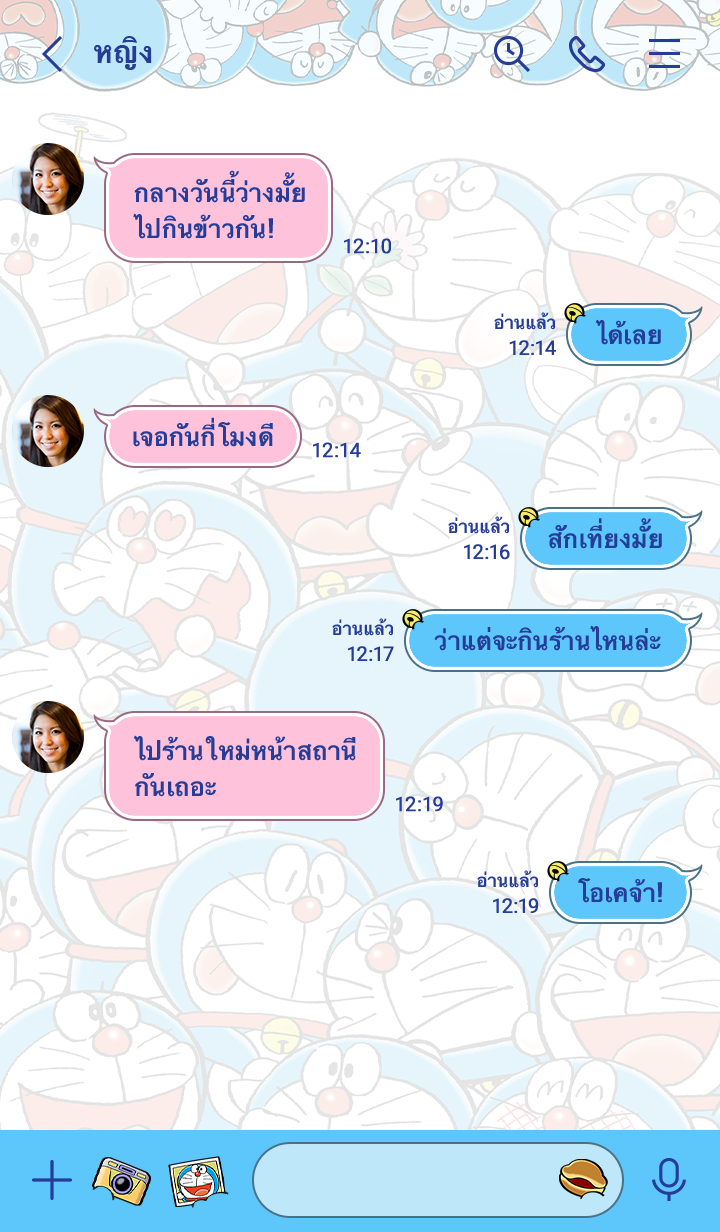Open the plus attachment menu
This screenshot has height=1232, width=720.
coord(51,1181)
